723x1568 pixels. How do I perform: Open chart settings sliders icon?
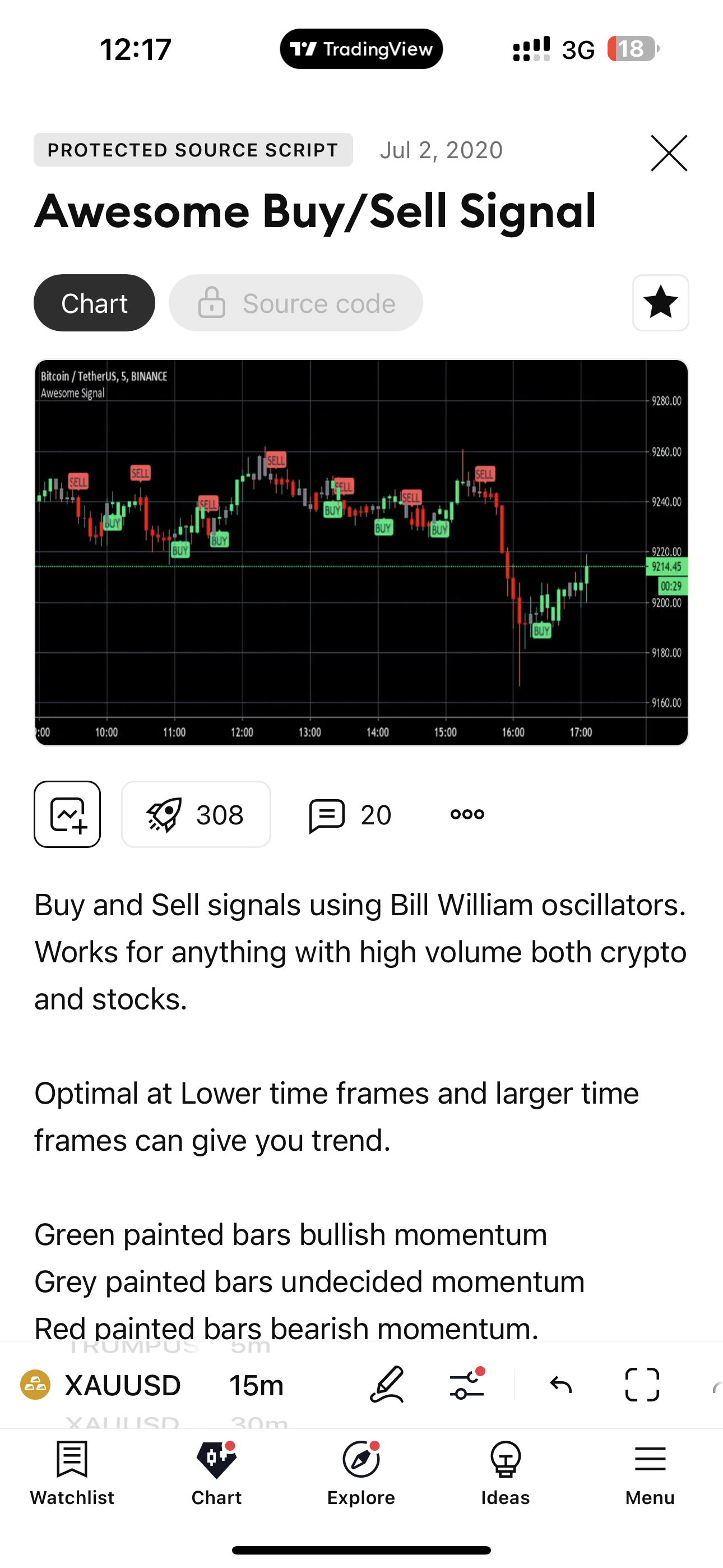point(467,1385)
